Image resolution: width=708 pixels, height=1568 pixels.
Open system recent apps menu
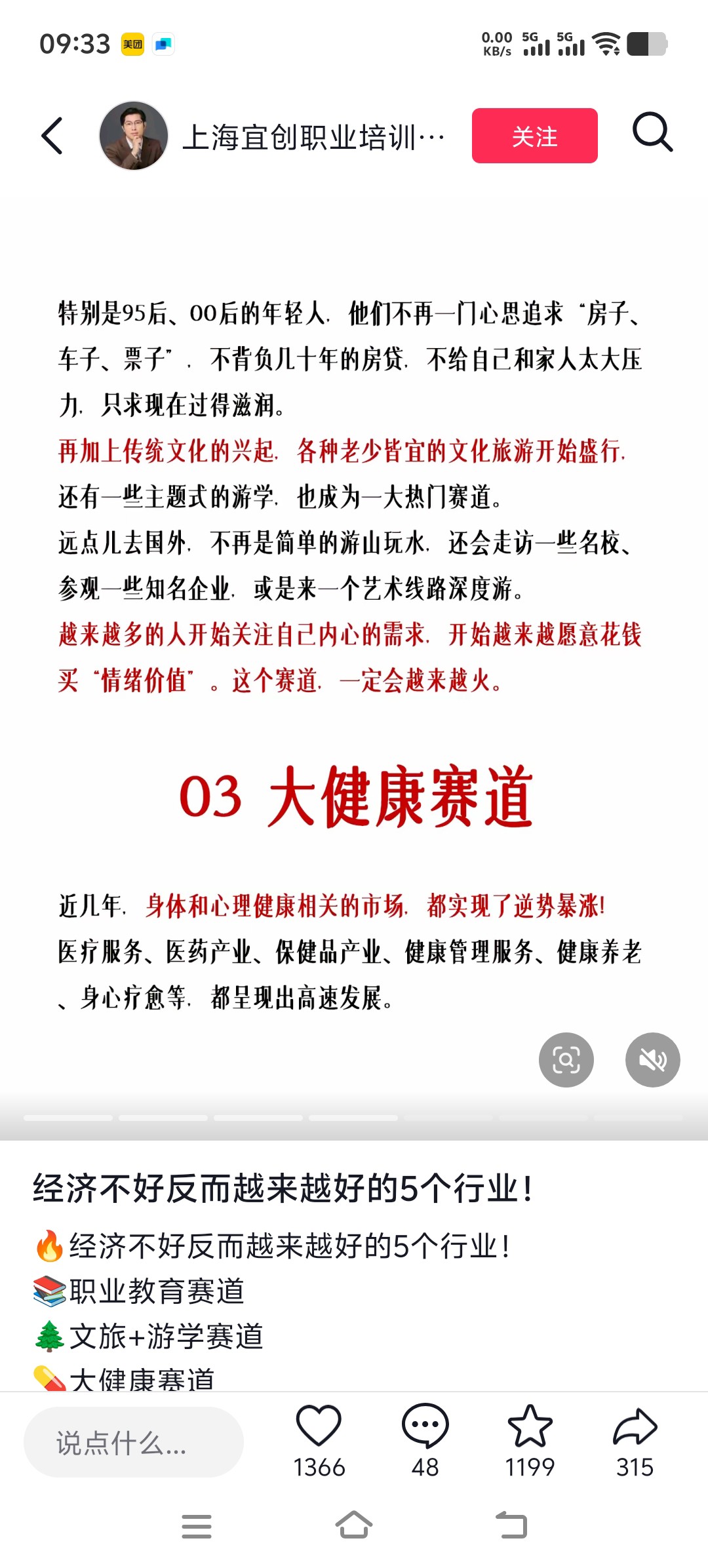point(197,1526)
